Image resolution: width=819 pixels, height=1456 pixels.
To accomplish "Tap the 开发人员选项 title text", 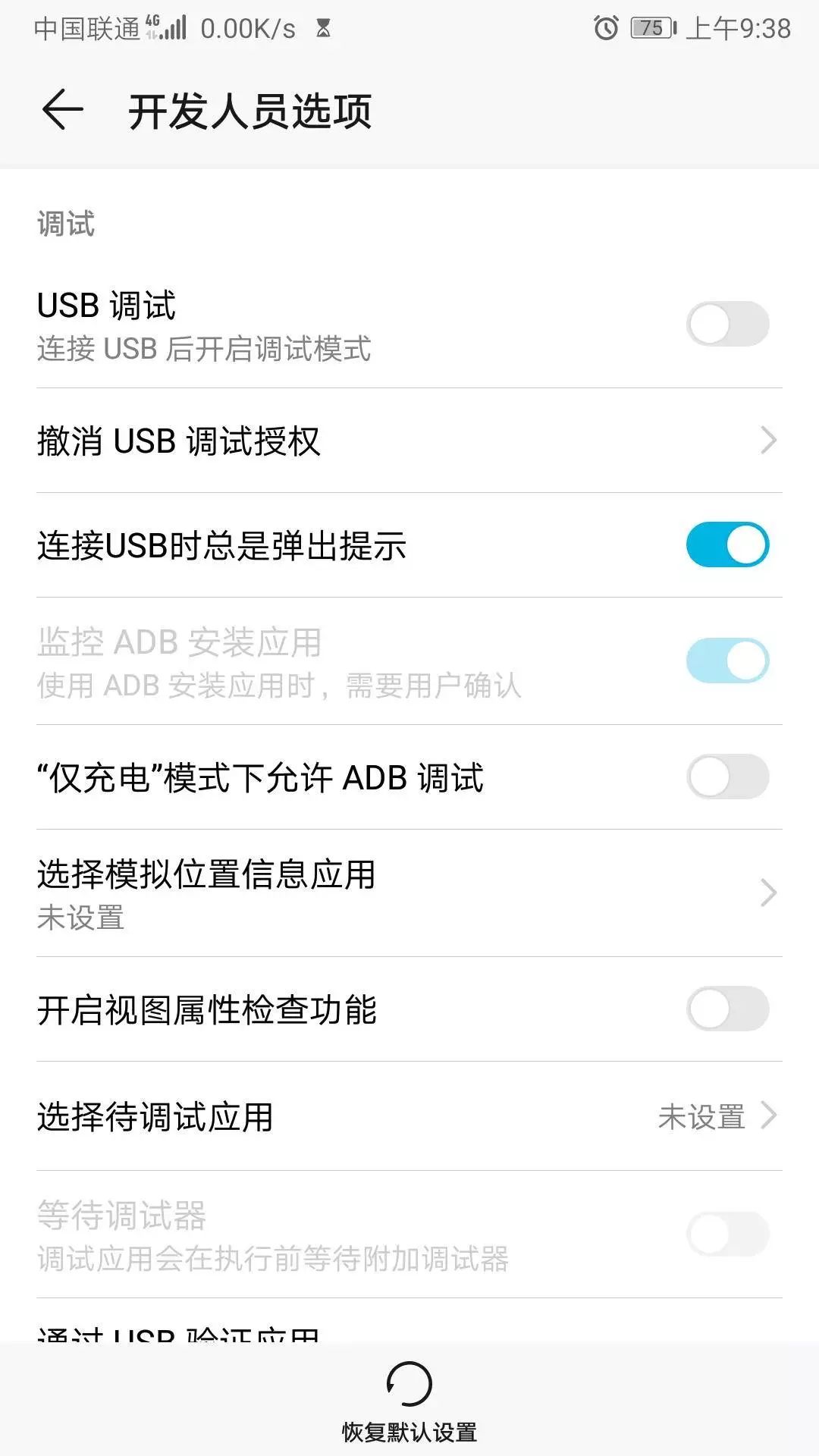I will (x=250, y=110).
